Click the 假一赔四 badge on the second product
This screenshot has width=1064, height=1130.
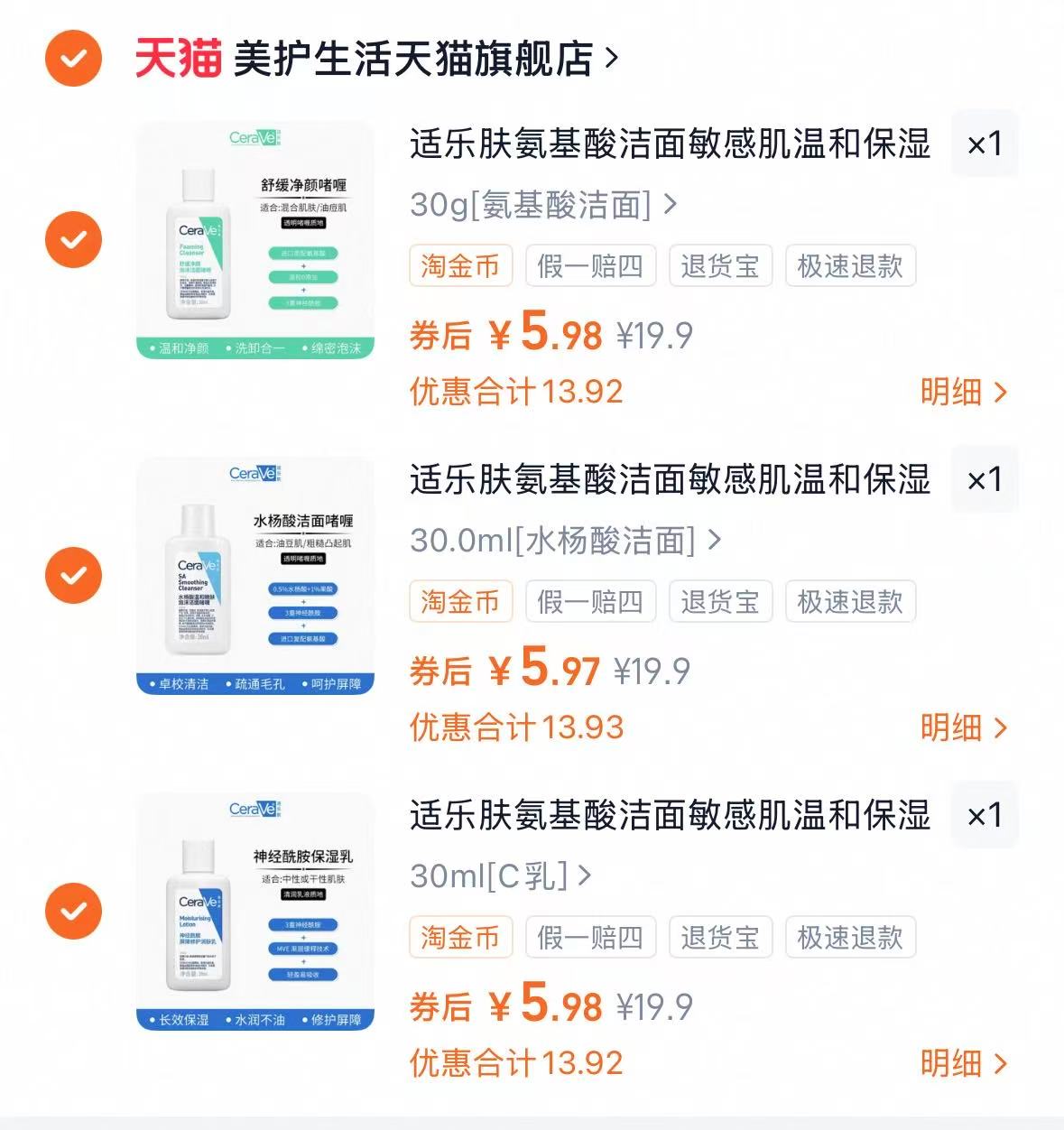tap(591, 602)
